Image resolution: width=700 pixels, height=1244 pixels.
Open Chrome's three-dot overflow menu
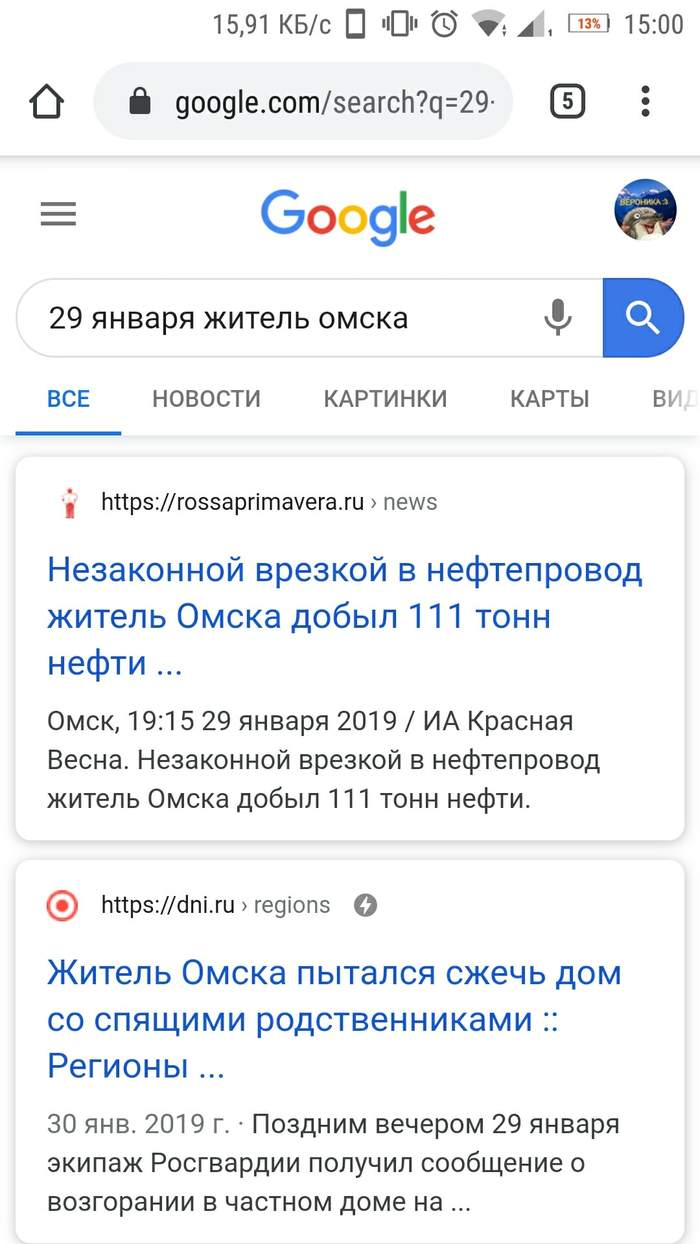click(x=645, y=101)
